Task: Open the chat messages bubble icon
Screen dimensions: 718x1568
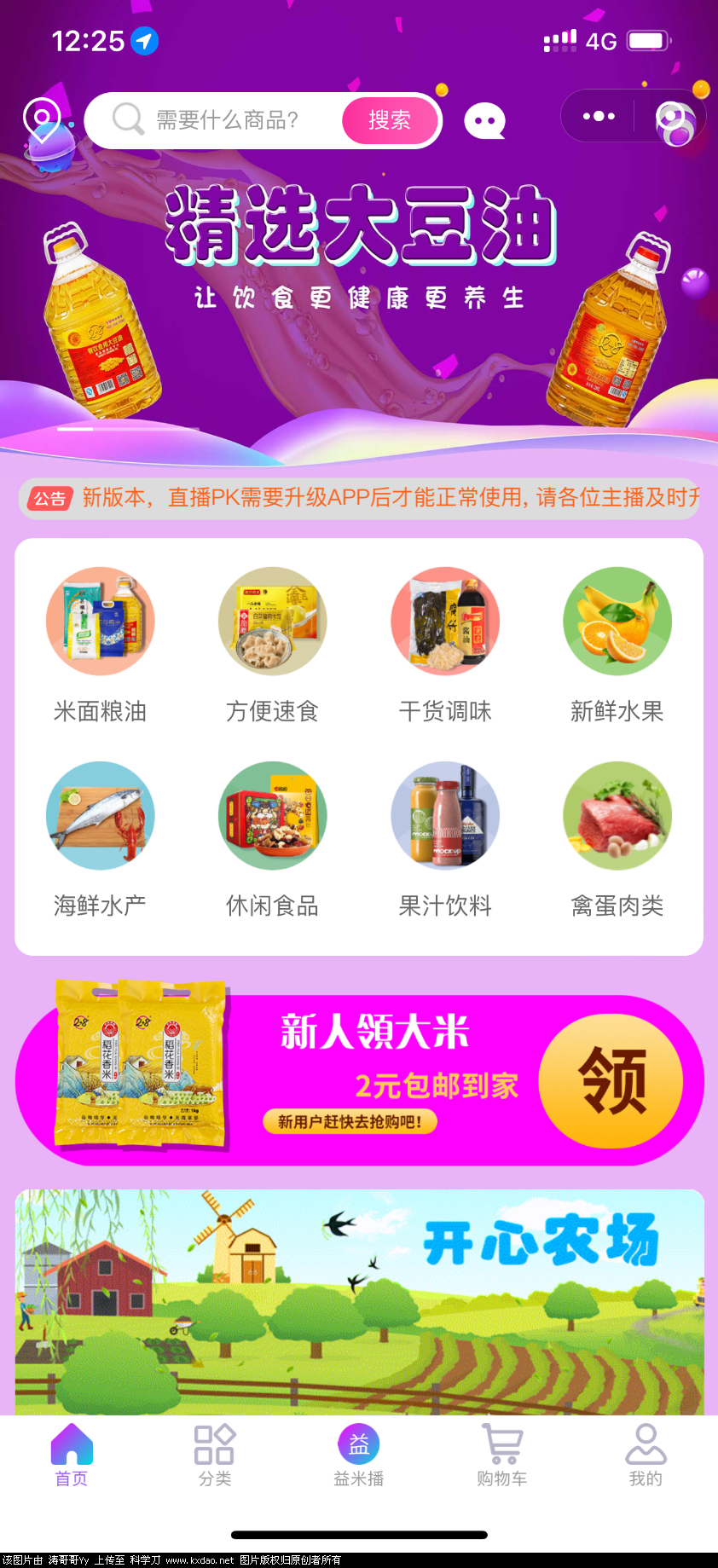Action: pos(484,121)
